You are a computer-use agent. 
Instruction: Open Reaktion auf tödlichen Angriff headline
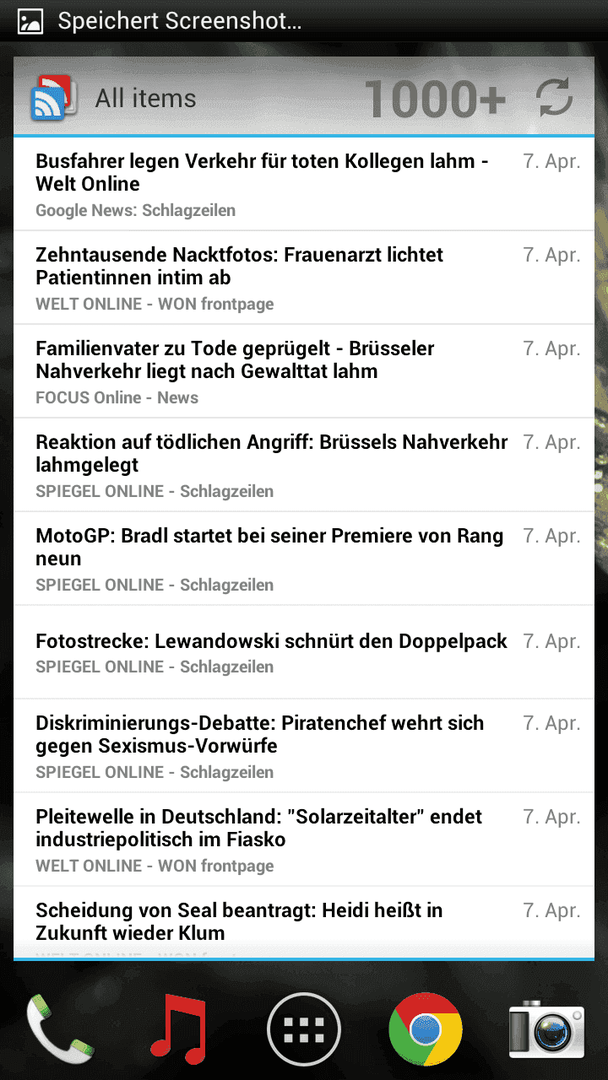click(x=304, y=465)
